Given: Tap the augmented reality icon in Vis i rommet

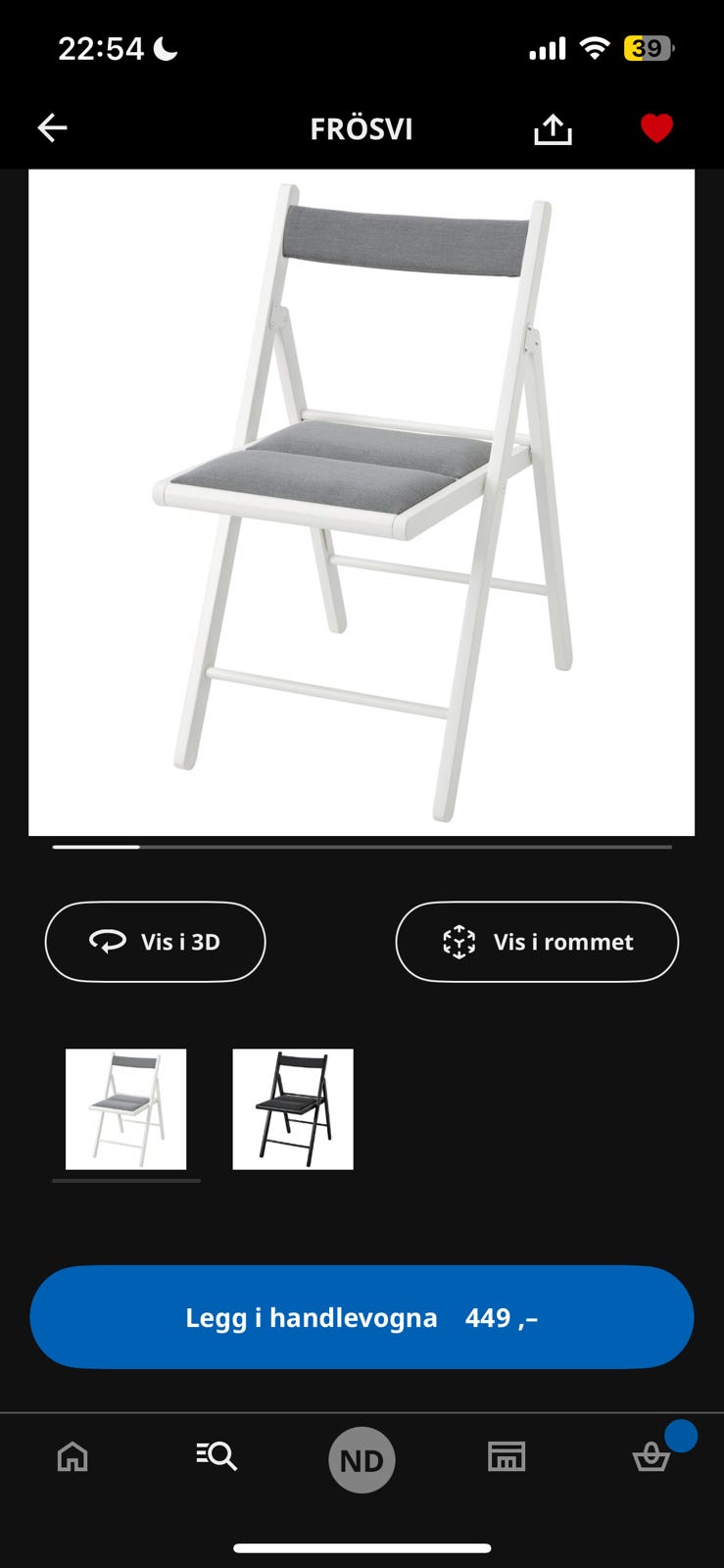Looking at the screenshot, I should (459, 942).
